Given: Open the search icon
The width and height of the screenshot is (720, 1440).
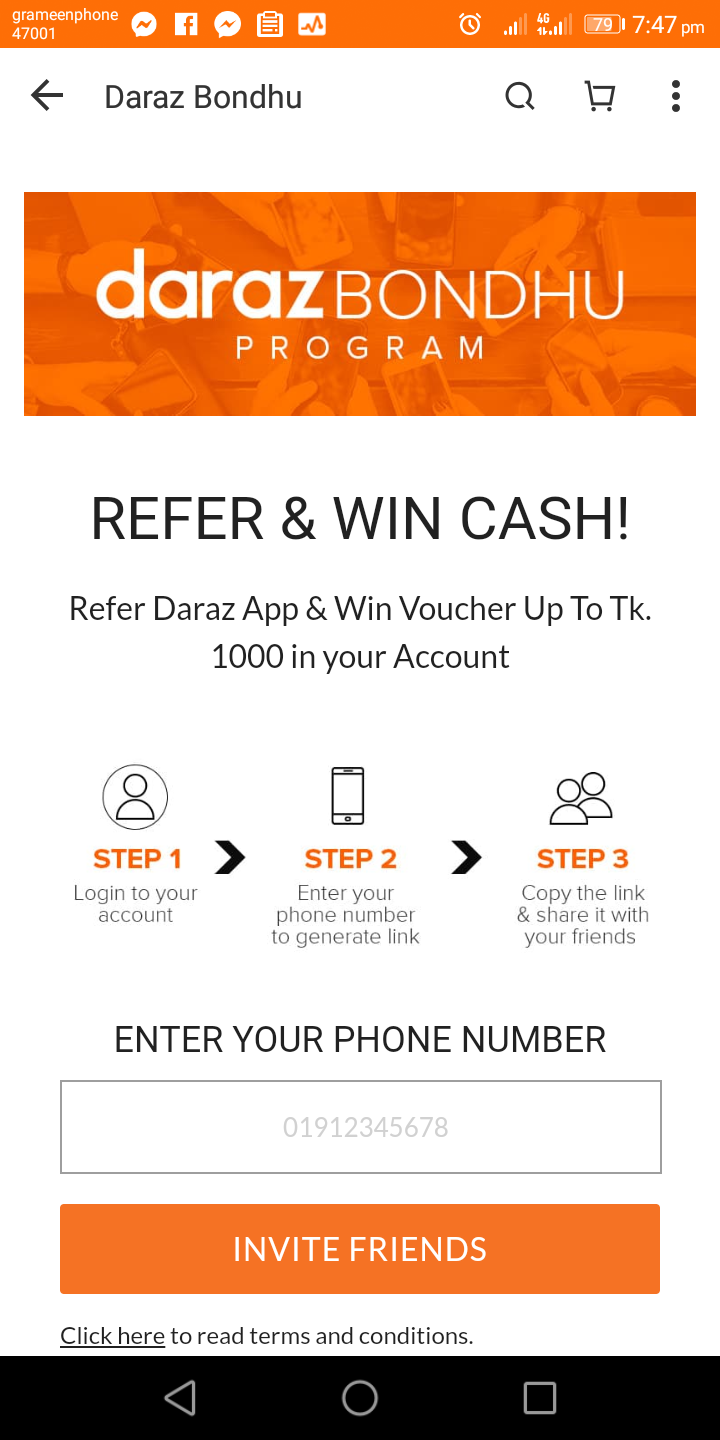Looking at the screenshot, I should 519,97.
